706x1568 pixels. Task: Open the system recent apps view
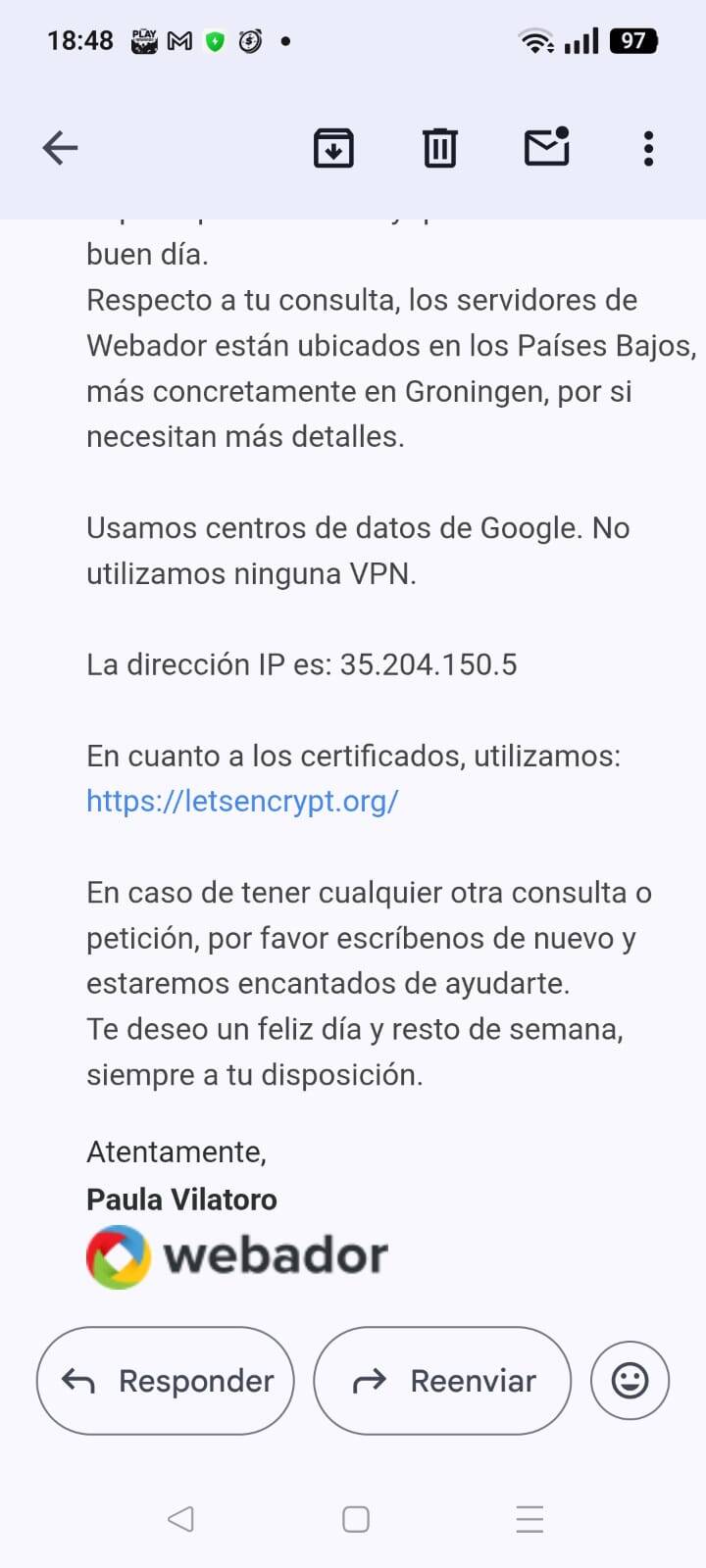point(529,1519)
